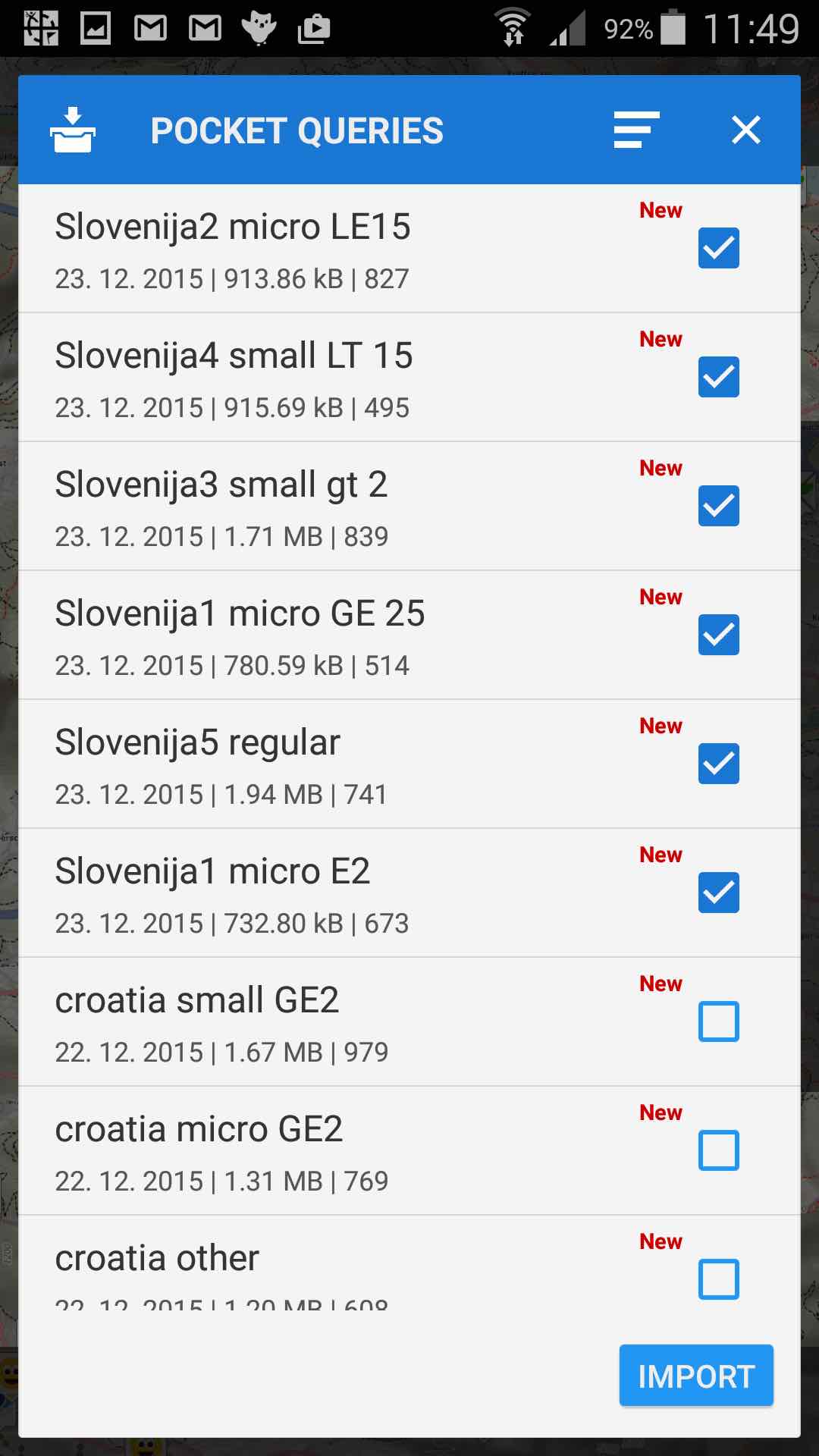
Task: Tick the croatia other checkbox
Action: (718, 1279)
